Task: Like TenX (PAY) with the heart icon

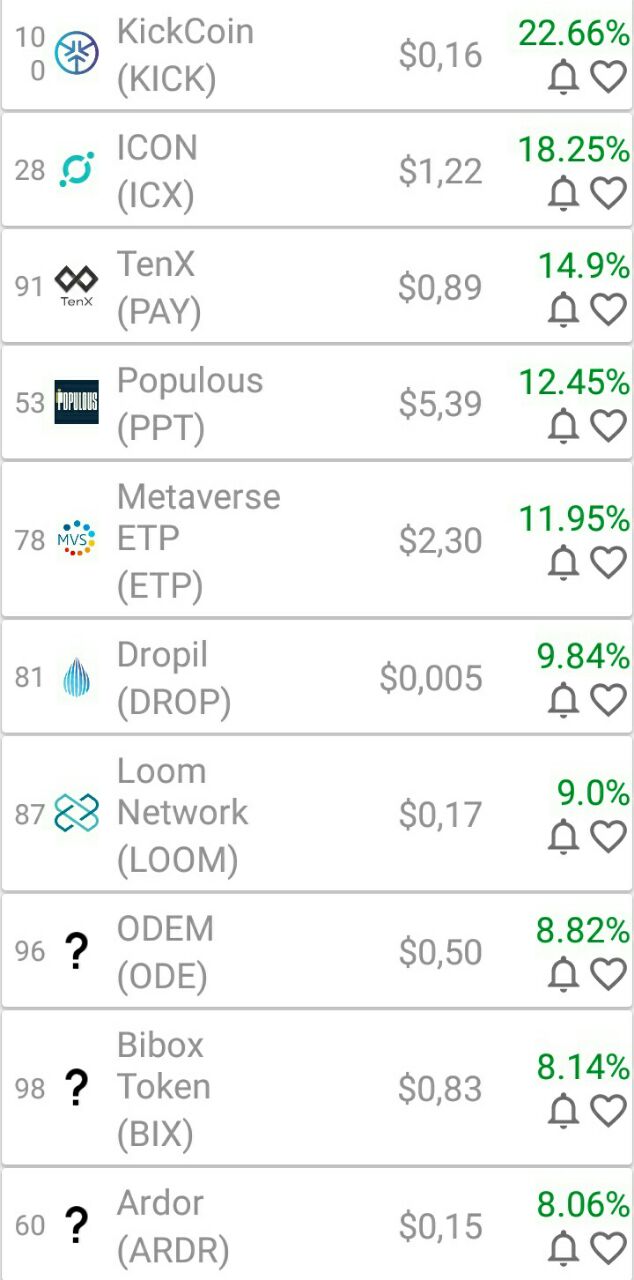Action: click(x=608, y=310)
